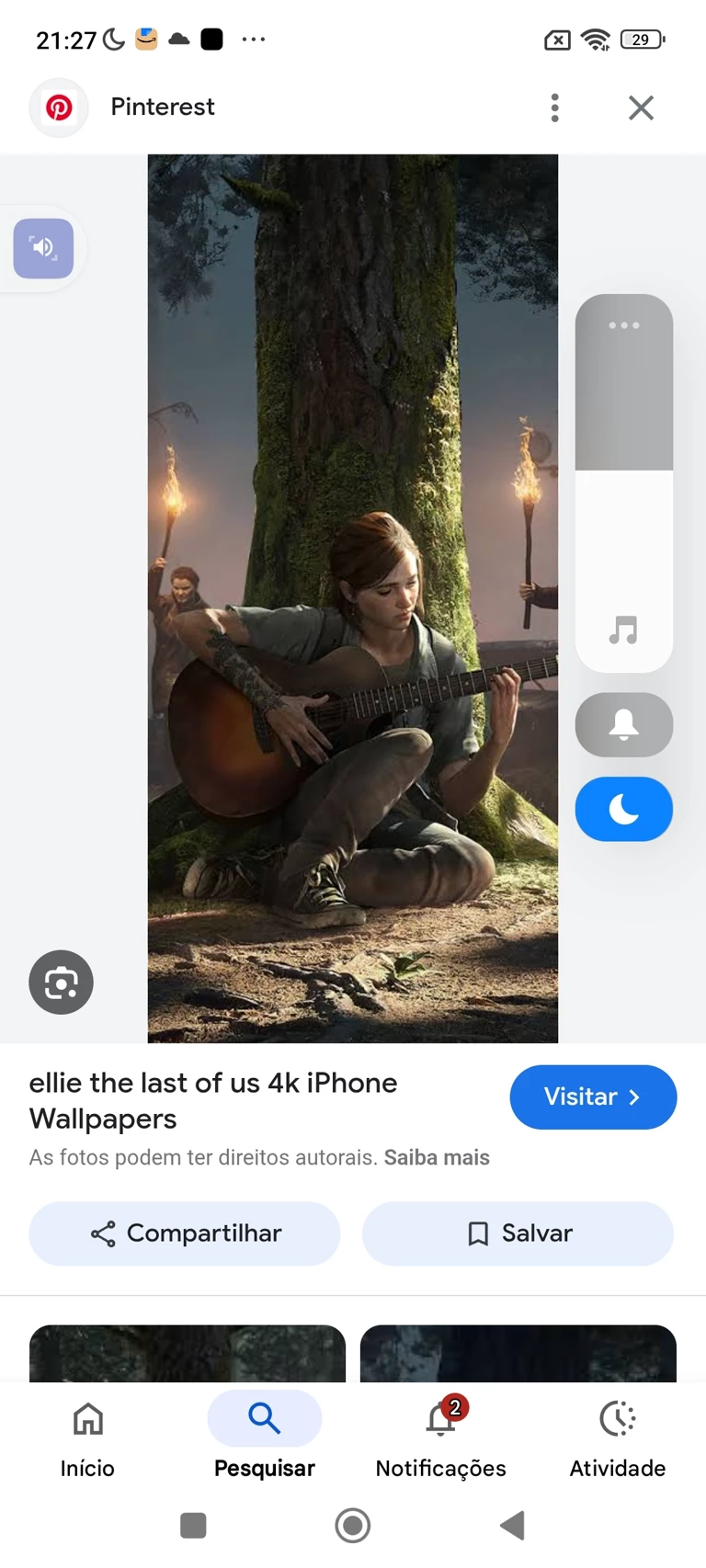The height and width of the screenshot is (1568, 706).
Task: Share the image via Compartilhar
Action: click(185, 1233)
